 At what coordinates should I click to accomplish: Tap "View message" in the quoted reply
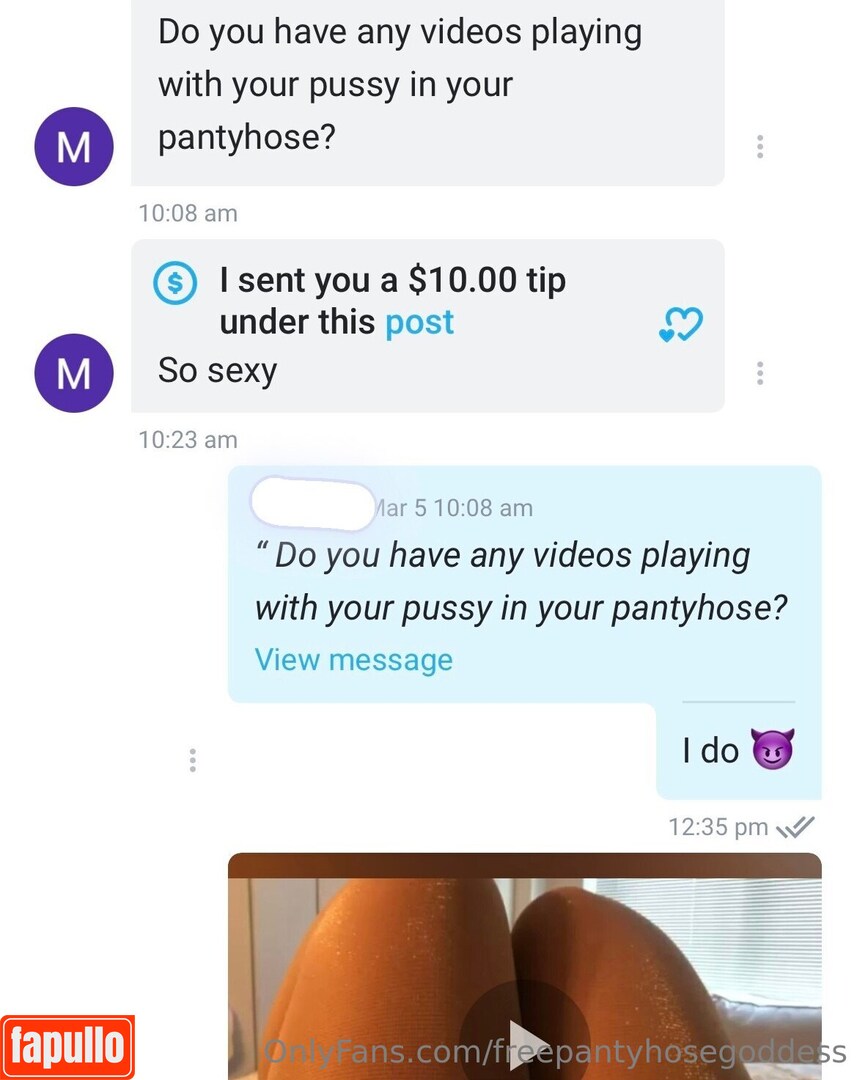click(353, 660)
